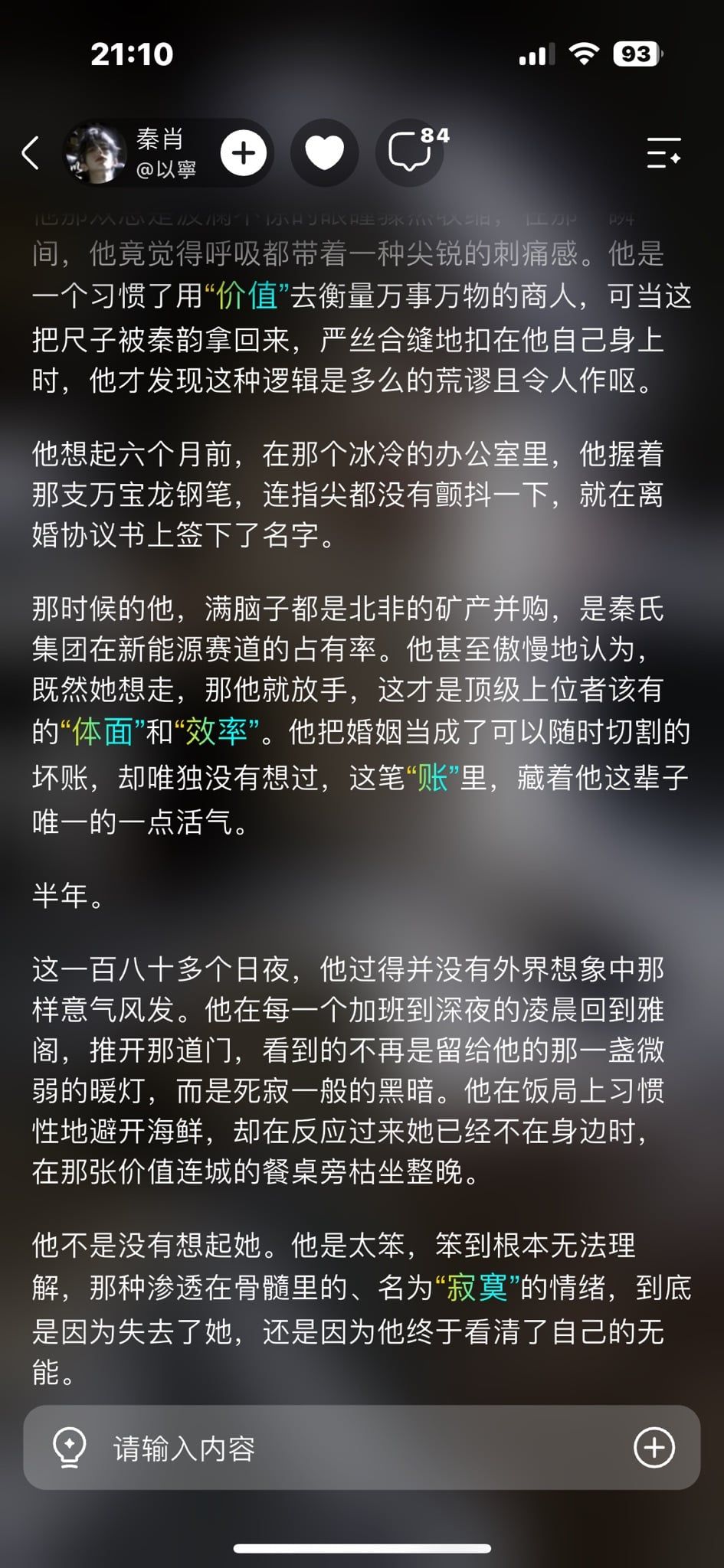Viewport: 724px width, 1568px height.
Task: Open the plus options beside input
Action: (654, 1447)
